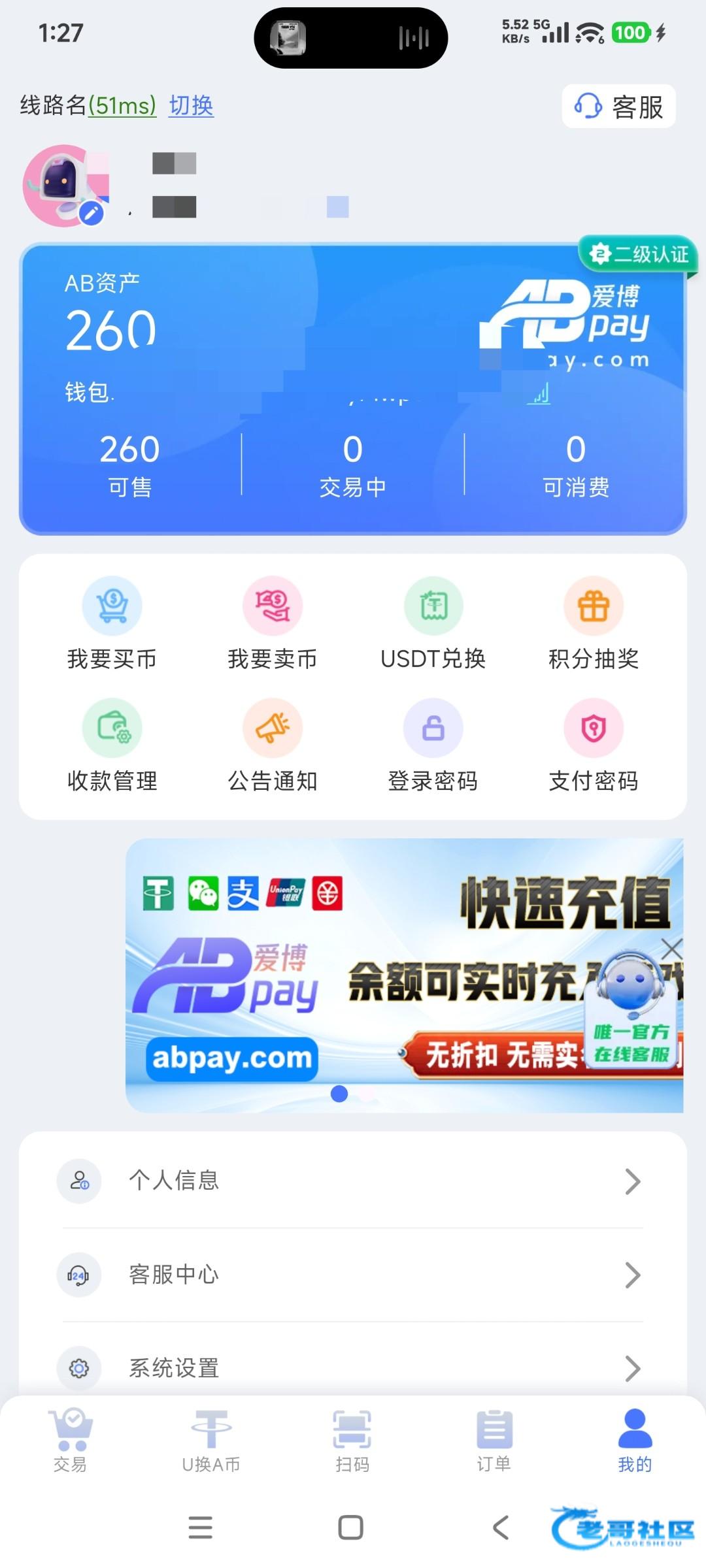
Task: Open 系统设置 row
Action: point(352,1367)
